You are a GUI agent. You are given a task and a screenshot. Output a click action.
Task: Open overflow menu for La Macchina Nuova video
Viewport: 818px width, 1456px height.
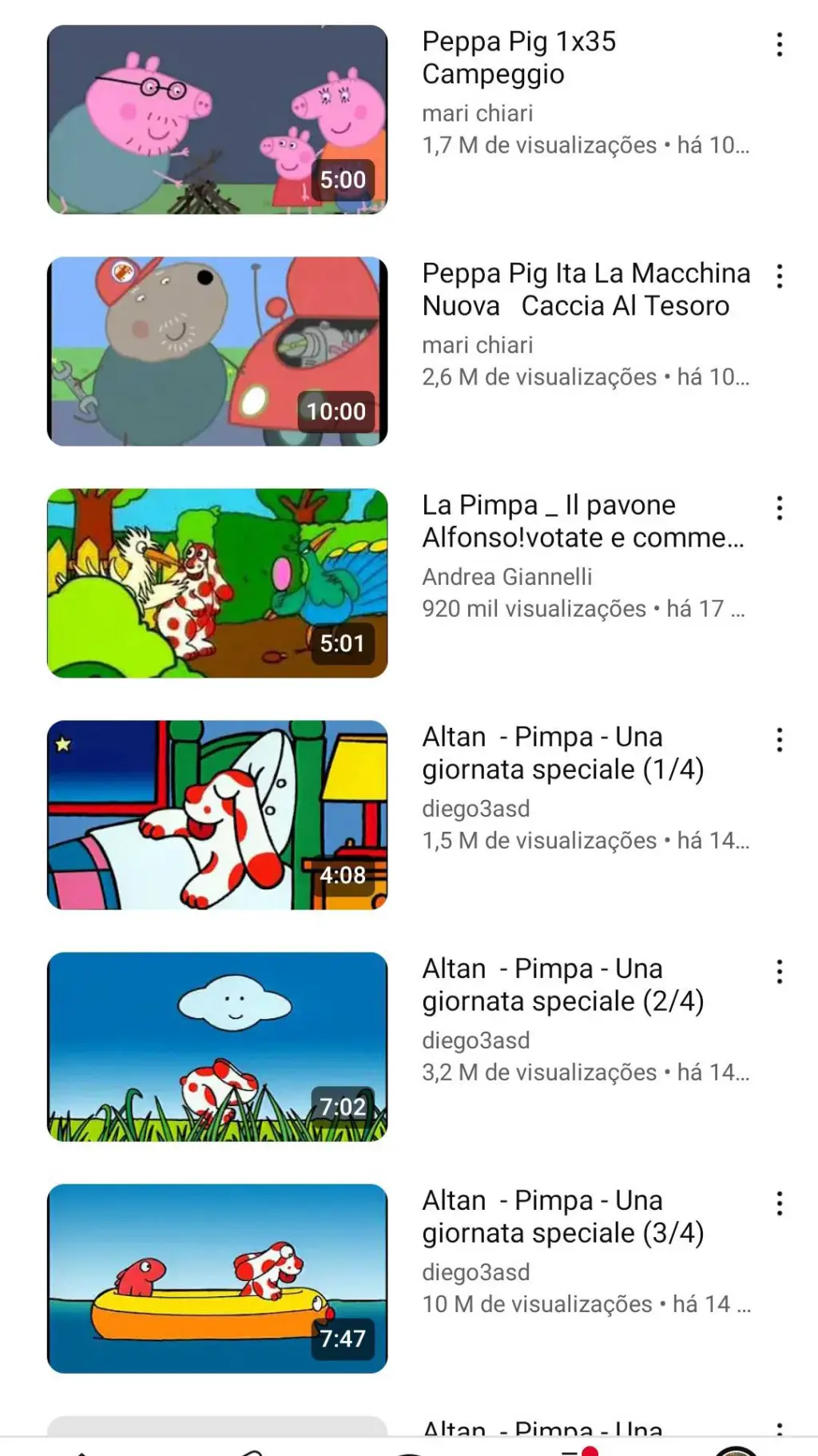(x=779, y=276)
